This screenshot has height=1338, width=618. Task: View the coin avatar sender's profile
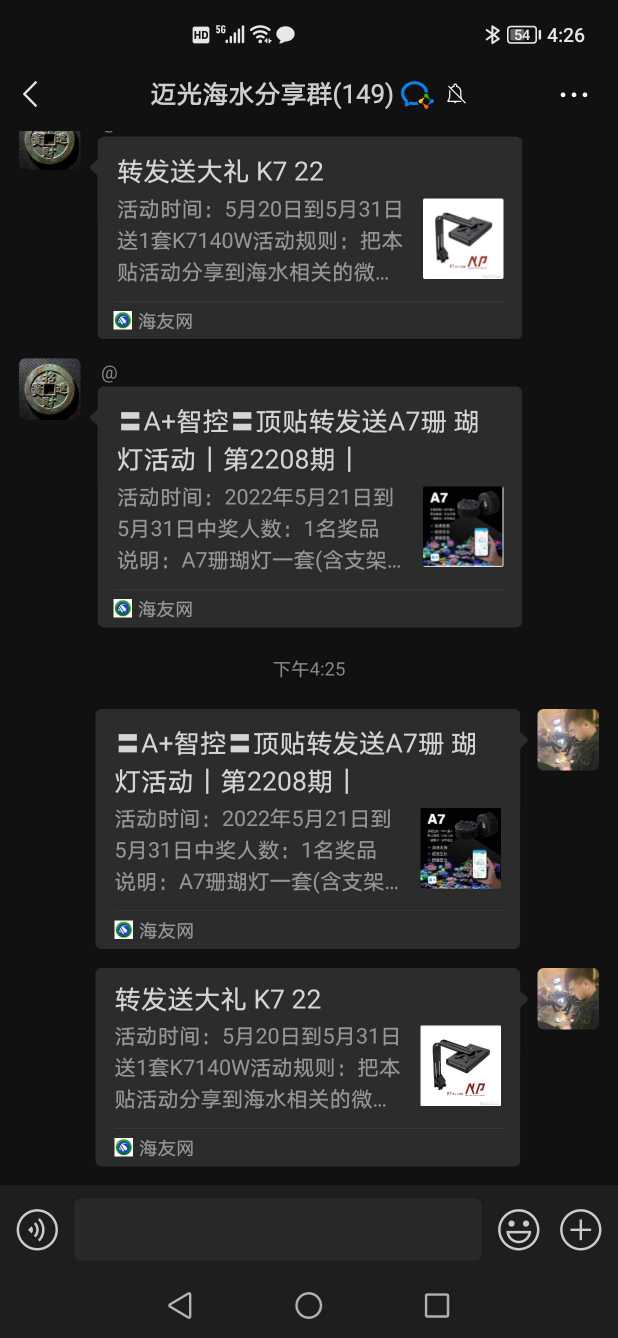[50, 389]
